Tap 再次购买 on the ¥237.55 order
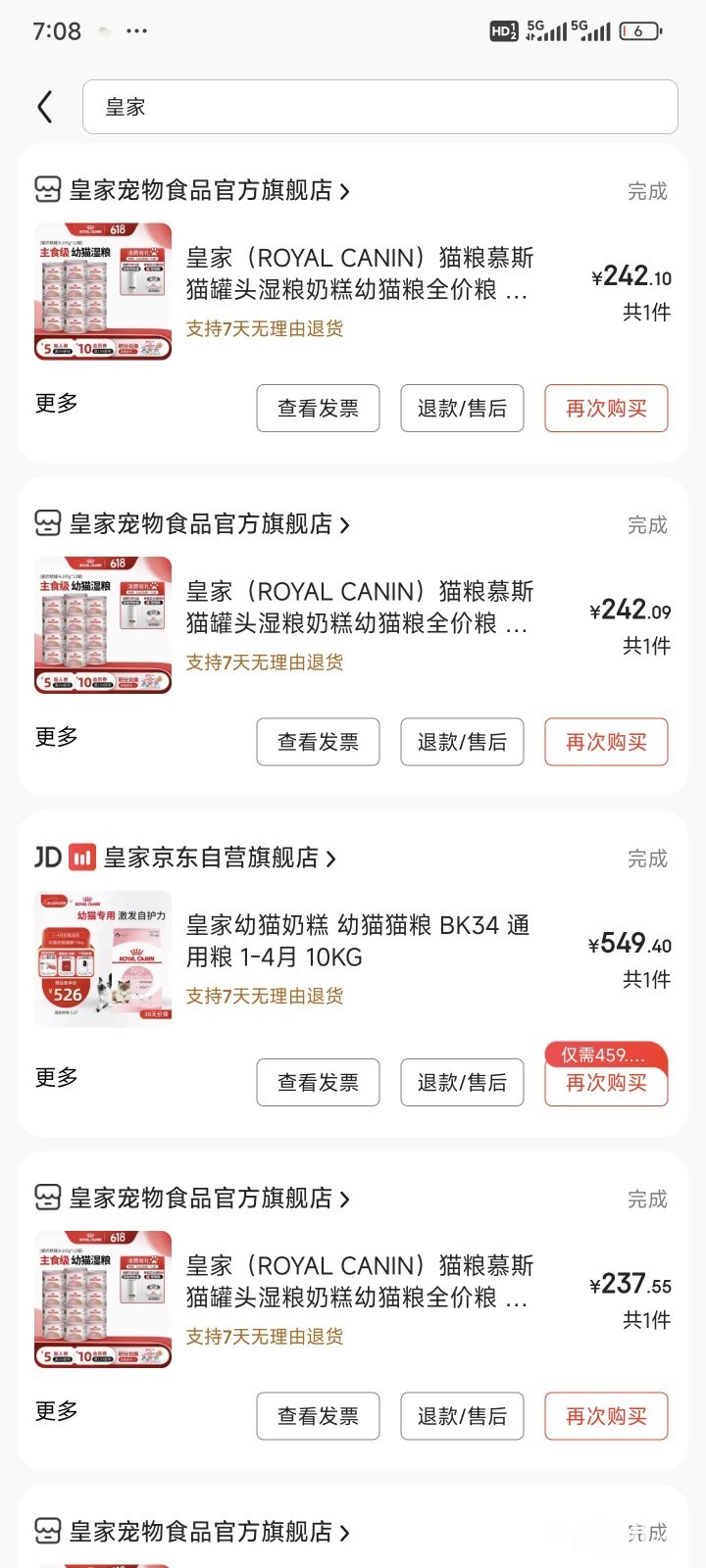The width and height of the screenshot is (706, 1568). coord(606,1416)
